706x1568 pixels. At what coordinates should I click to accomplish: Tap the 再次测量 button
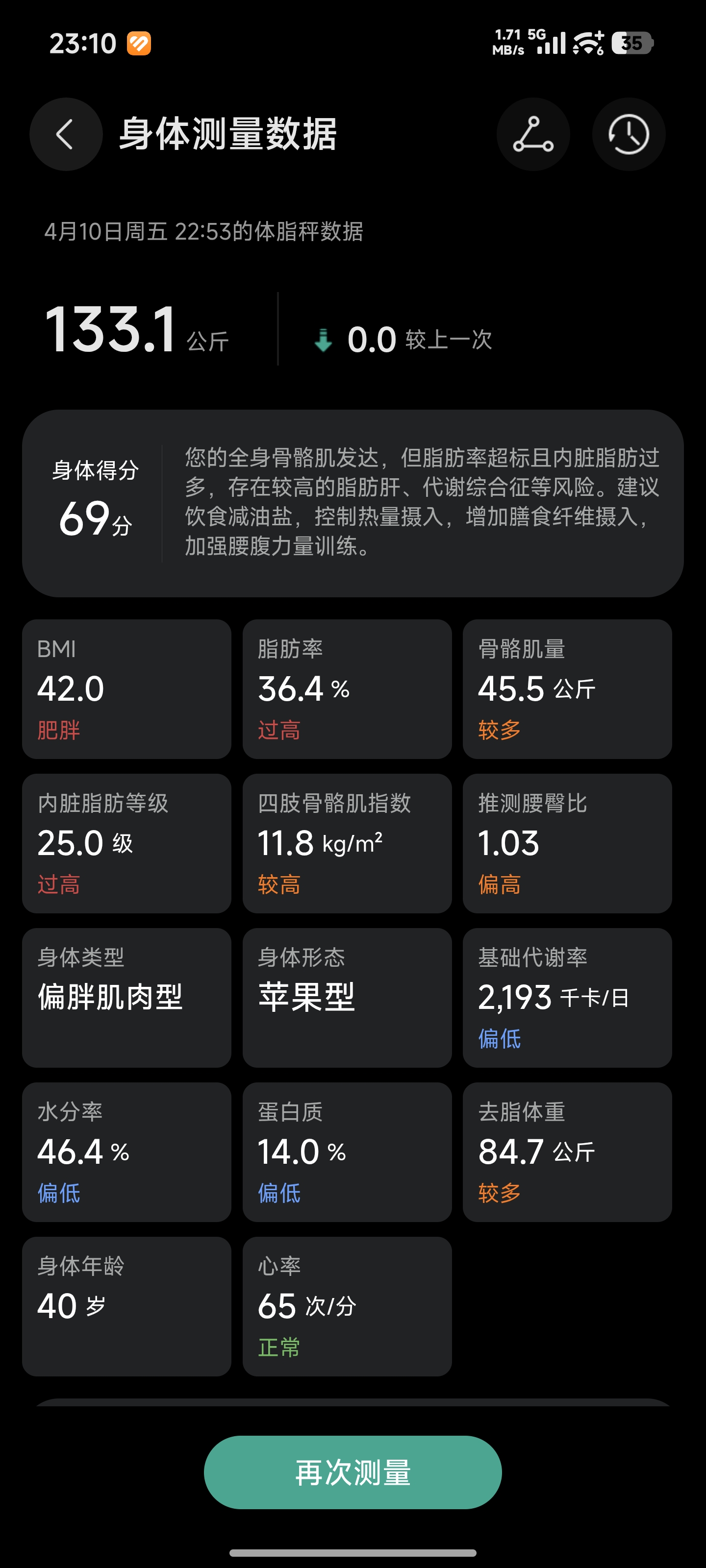353,1472
